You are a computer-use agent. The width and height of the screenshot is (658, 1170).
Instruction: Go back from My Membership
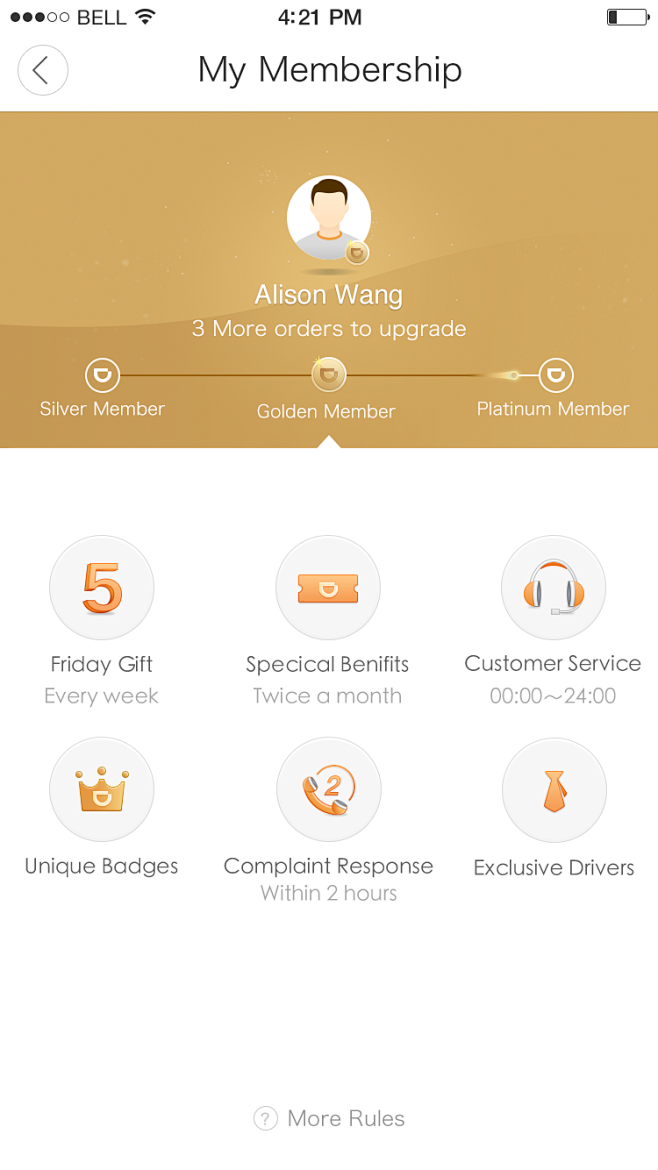coord(42,70)
